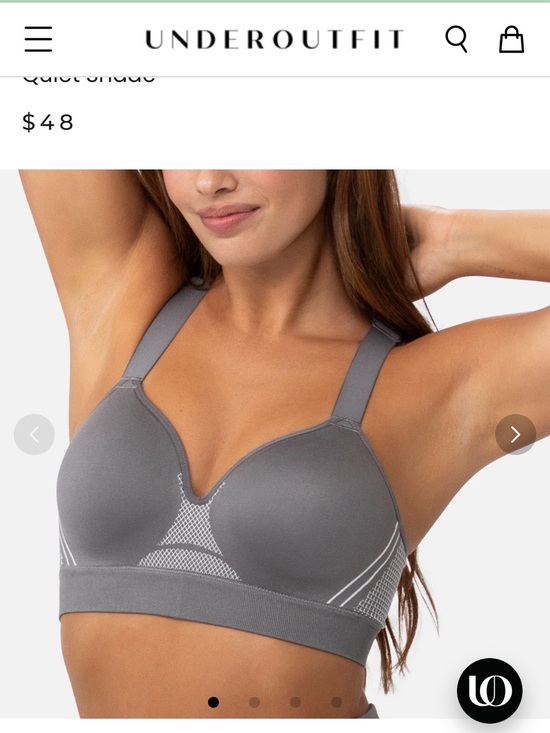Jump to the second carousel dot

coord(254,702)
